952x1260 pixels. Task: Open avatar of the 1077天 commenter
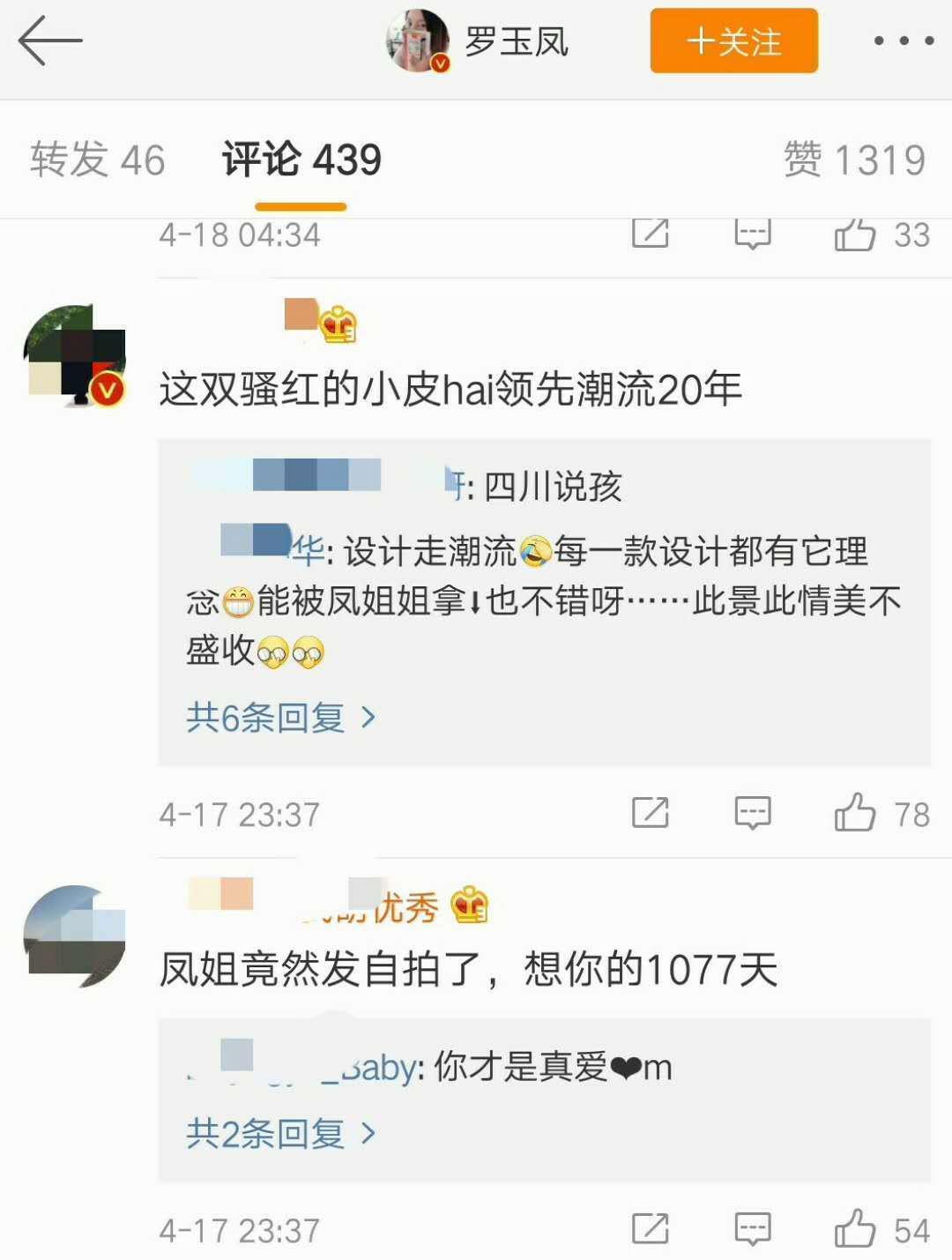76,936
